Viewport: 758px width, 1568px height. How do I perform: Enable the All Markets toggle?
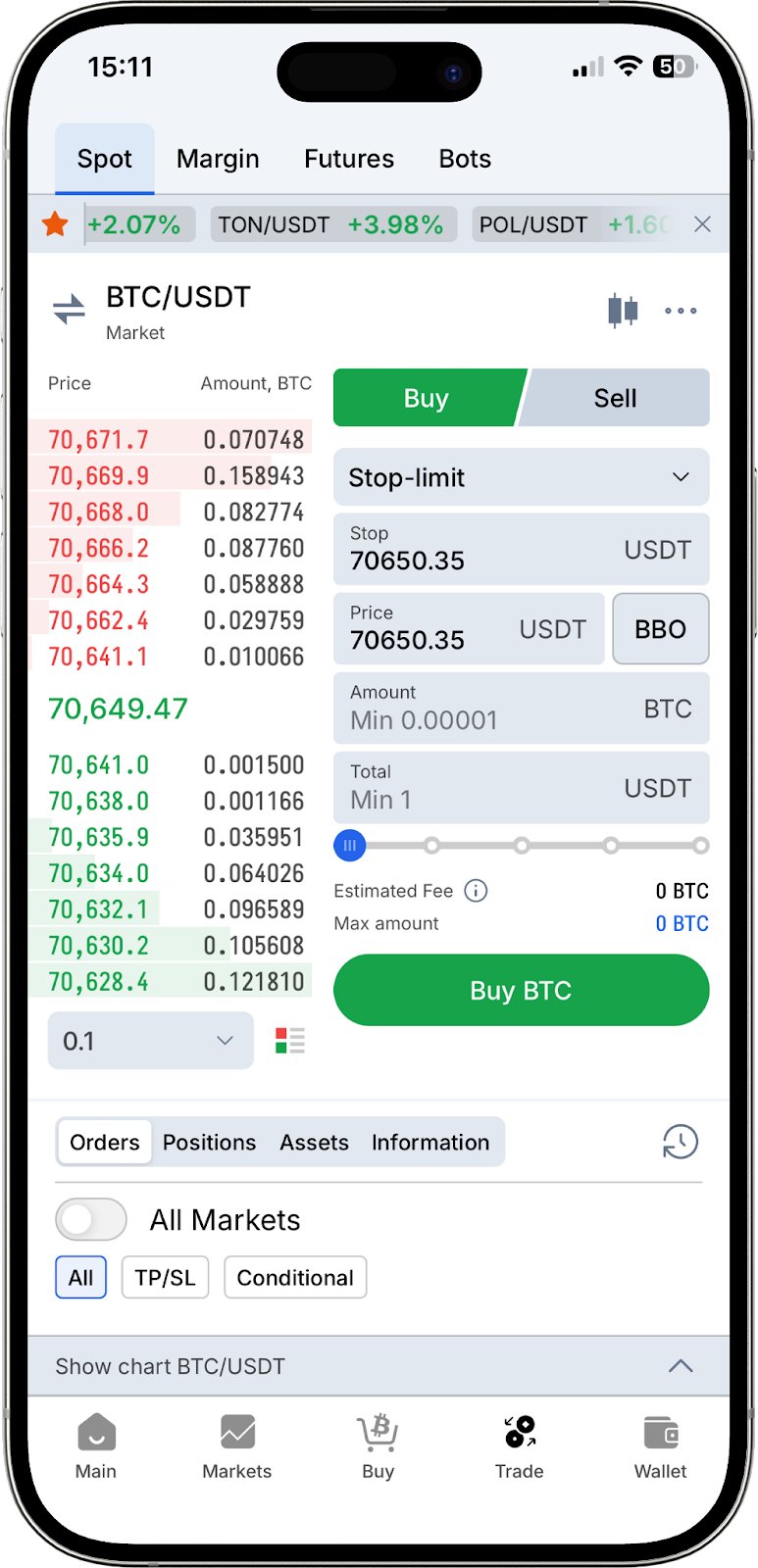click(91, 1220)
